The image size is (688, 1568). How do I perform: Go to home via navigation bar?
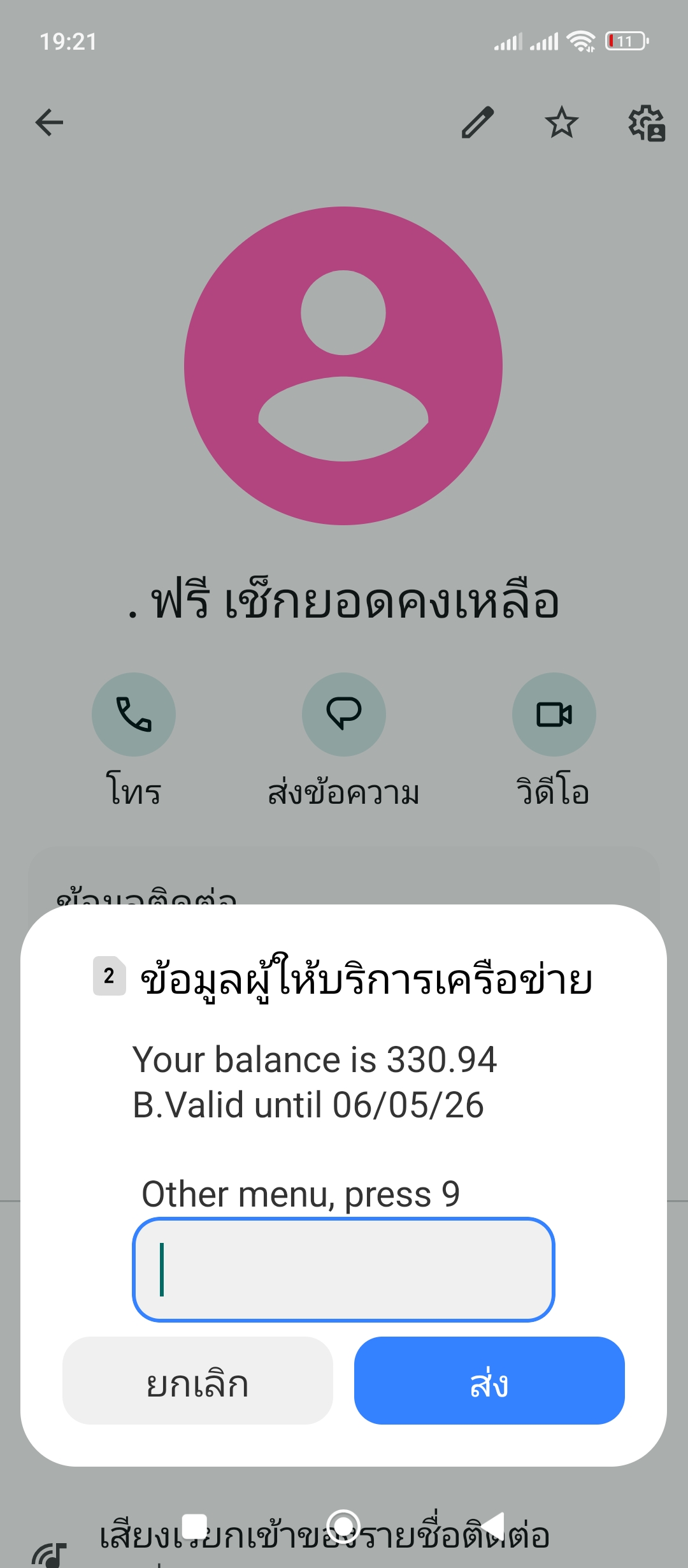343,1527
